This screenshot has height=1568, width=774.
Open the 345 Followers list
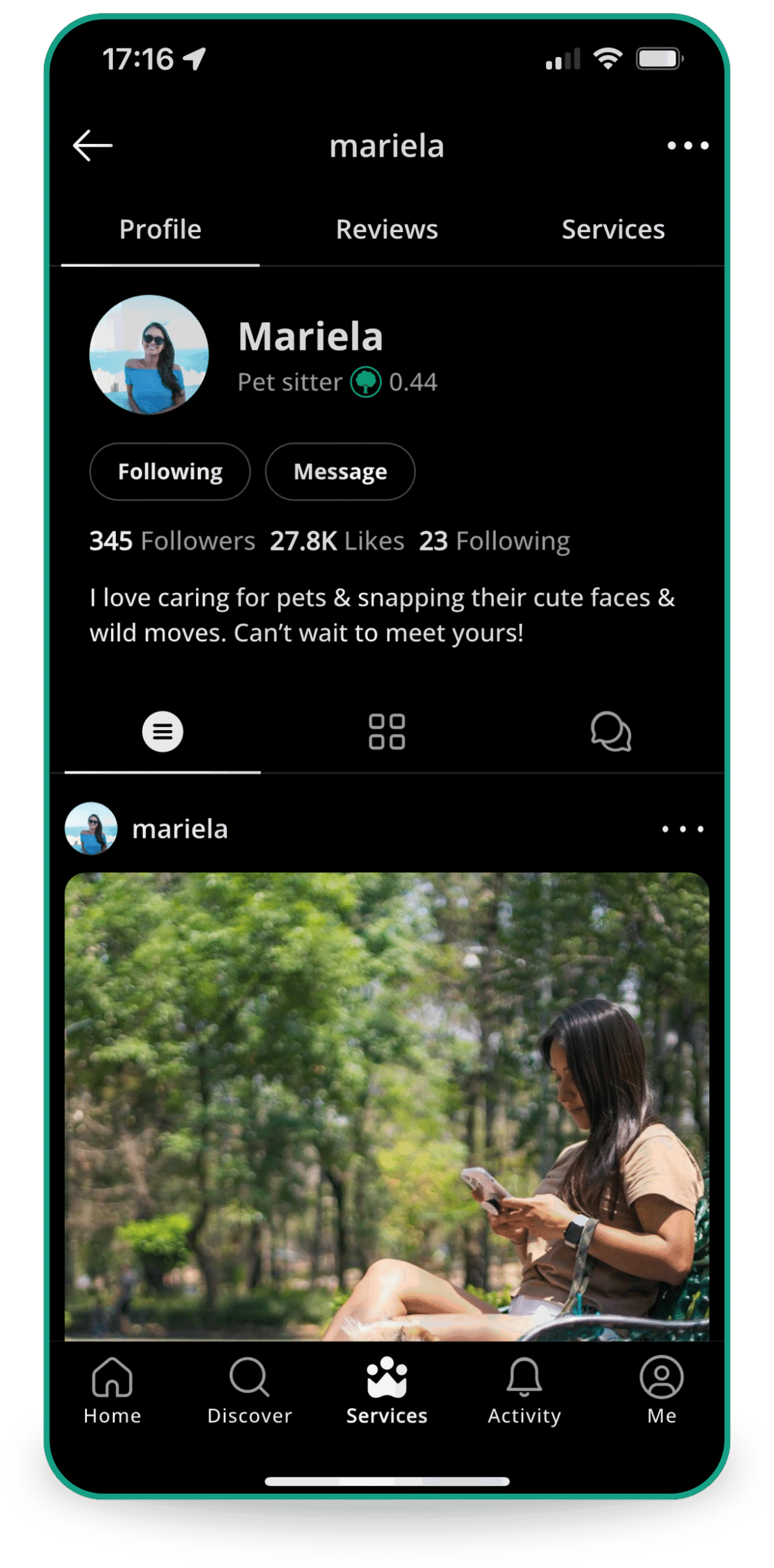tap(172, 541)
